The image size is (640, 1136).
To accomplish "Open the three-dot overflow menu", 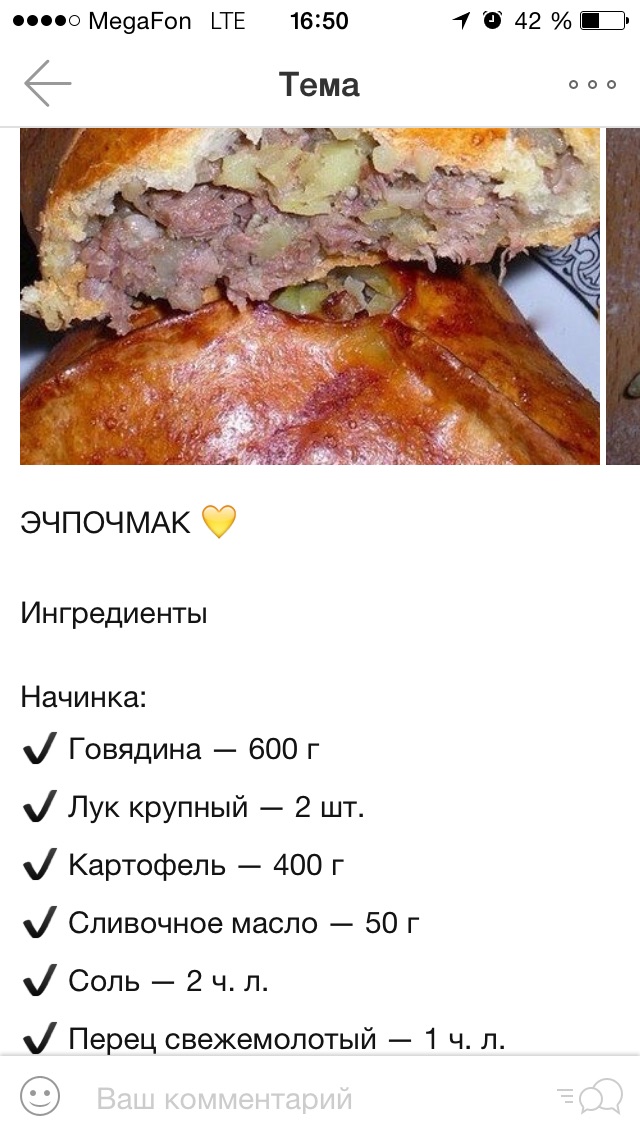I will tap(592, 85).
